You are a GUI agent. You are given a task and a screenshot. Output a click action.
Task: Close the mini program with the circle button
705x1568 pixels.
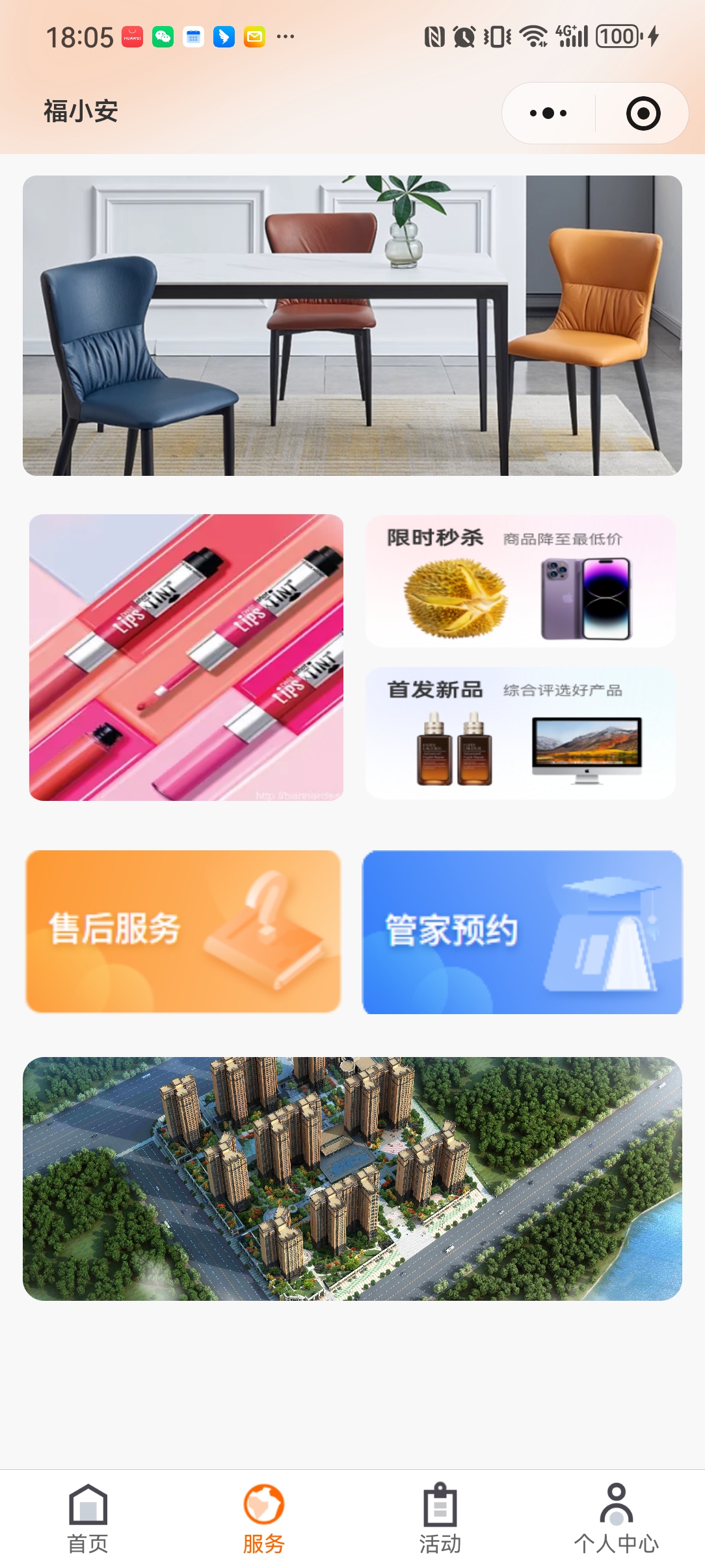643,113
